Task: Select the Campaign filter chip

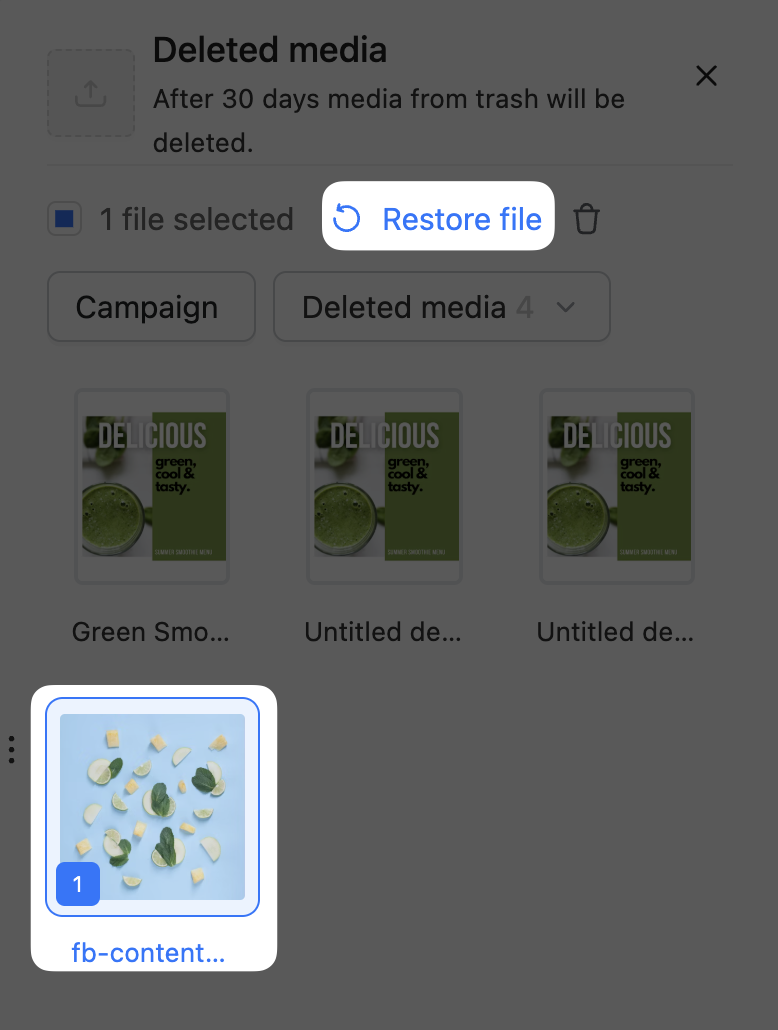Action: (151, 307)
